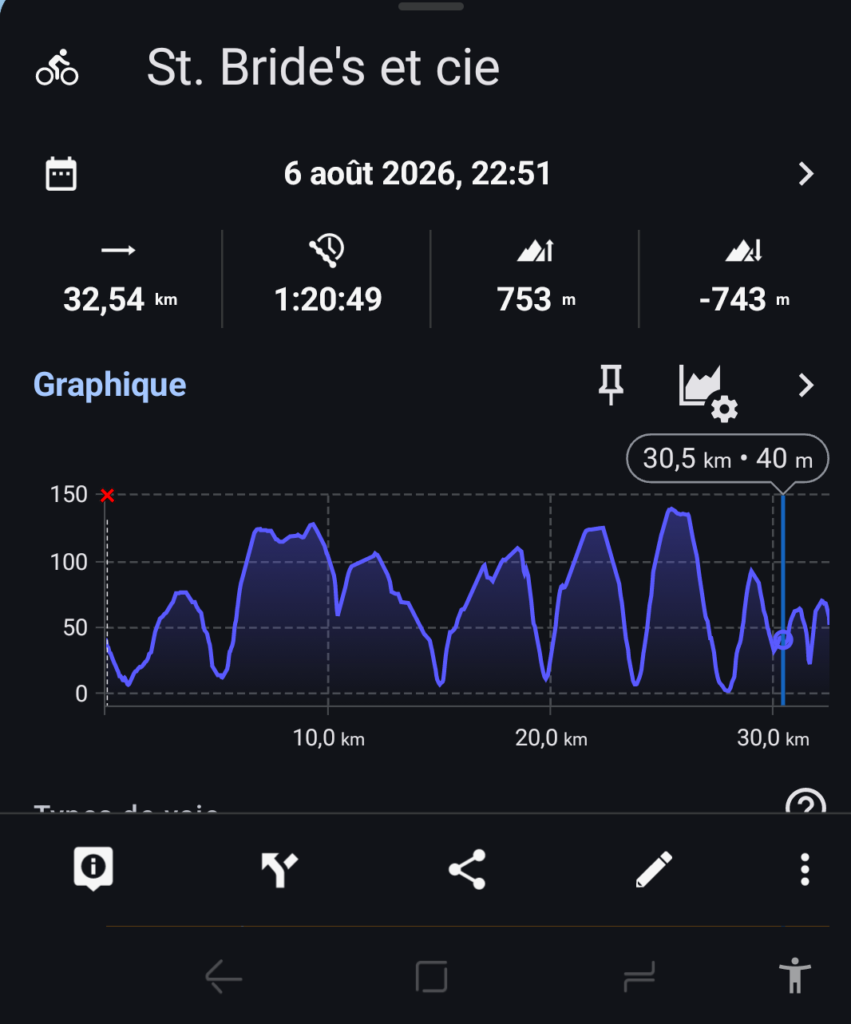Edit the track with pencil icon

coord(654,869)
